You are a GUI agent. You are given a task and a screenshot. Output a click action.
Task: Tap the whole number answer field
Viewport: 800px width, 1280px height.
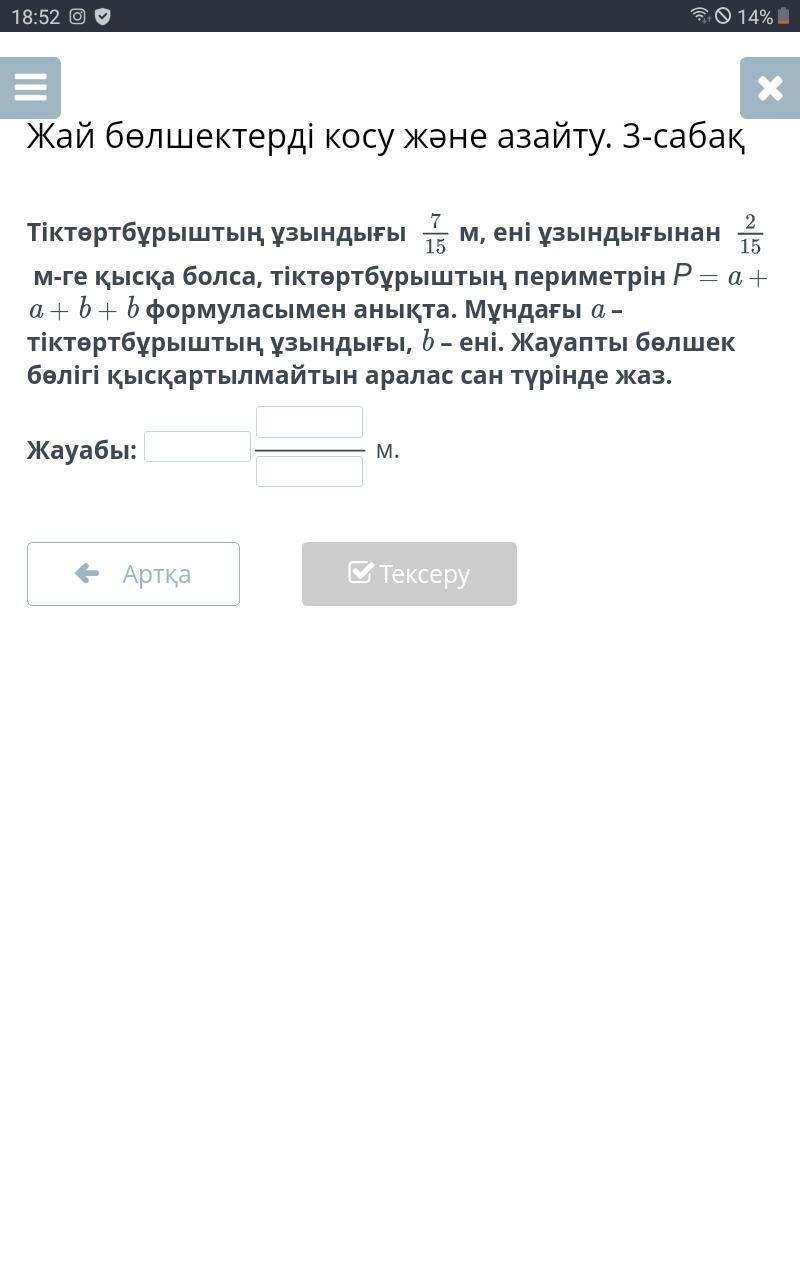(x=197, y=446)
